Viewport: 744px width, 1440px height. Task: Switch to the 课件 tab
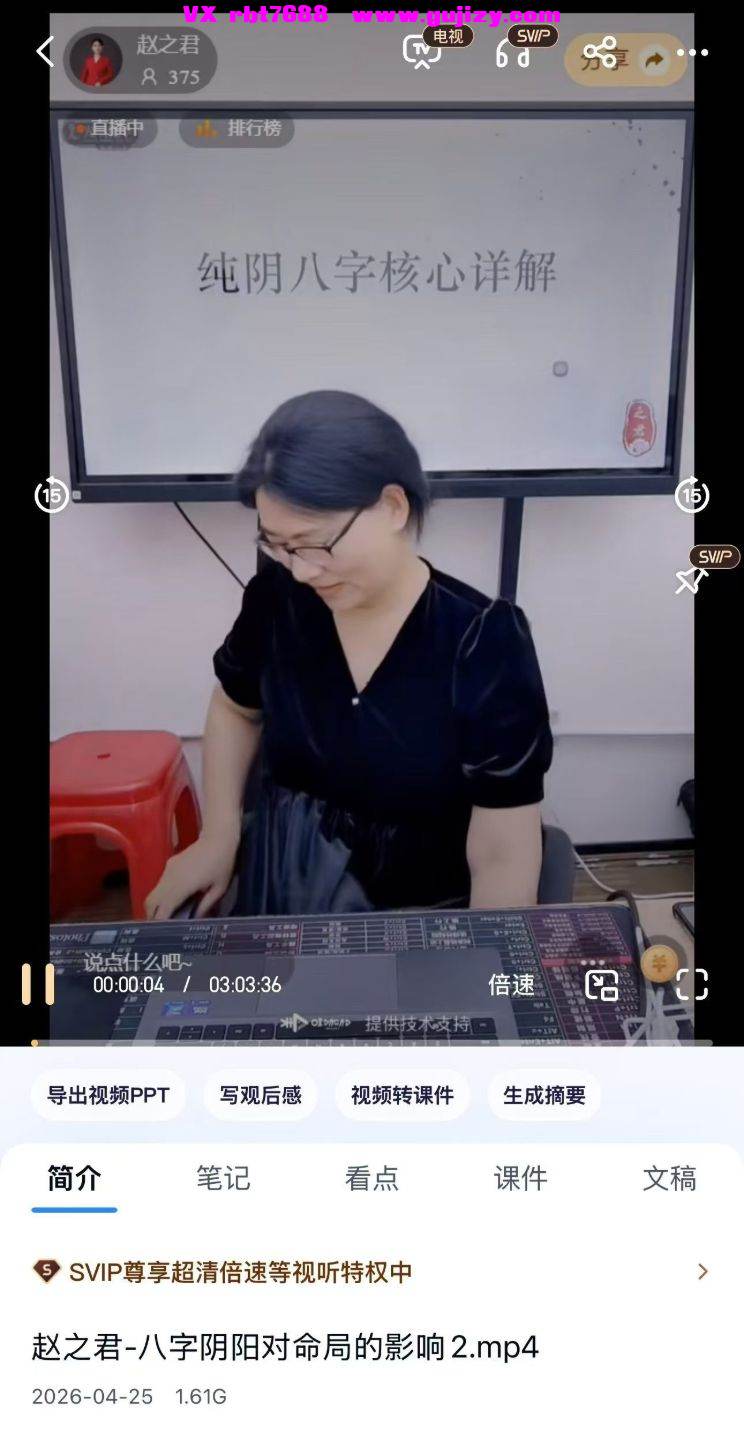point(521,1178)
